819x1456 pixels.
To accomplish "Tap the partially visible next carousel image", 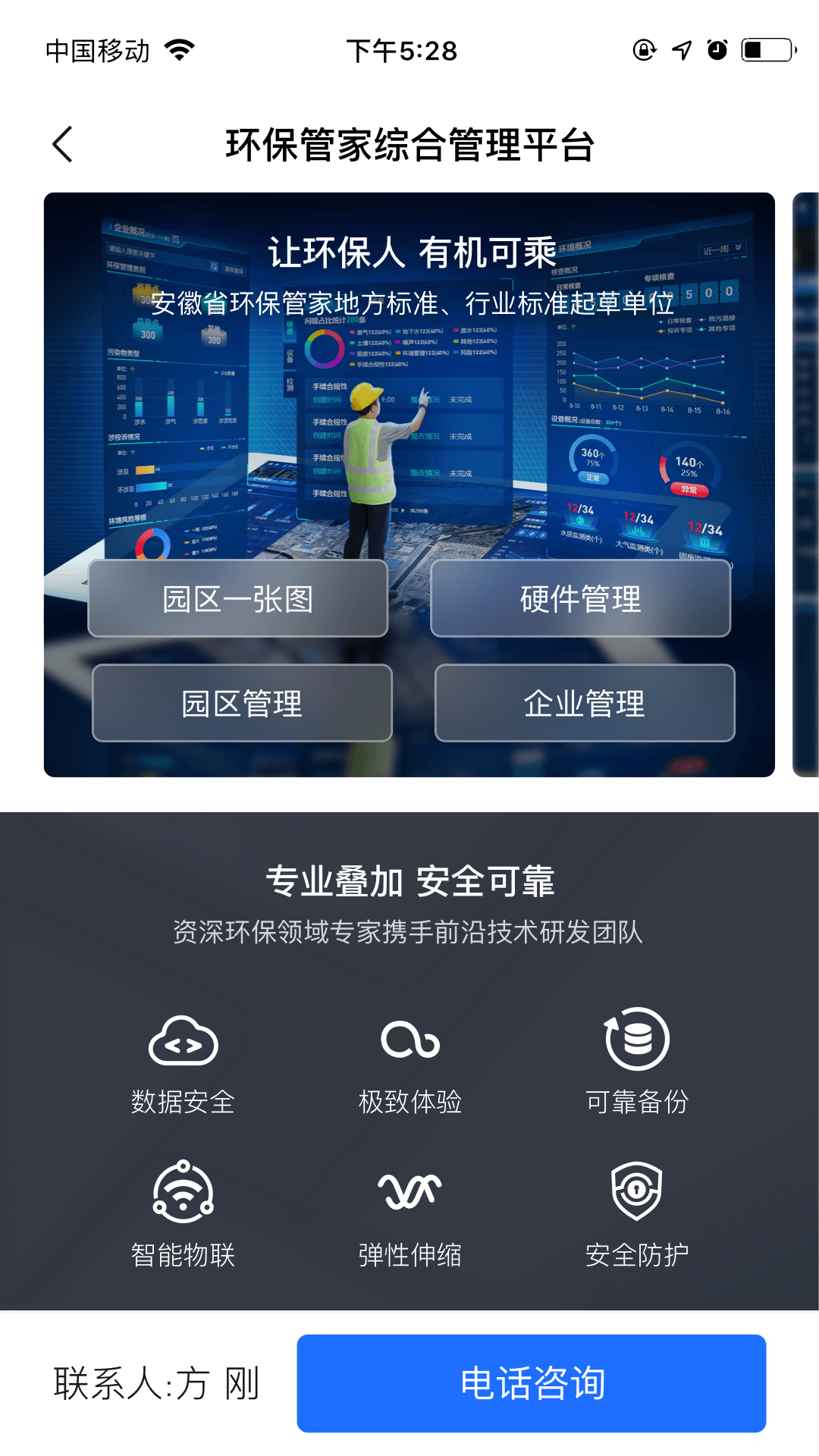I will (805, 485).
